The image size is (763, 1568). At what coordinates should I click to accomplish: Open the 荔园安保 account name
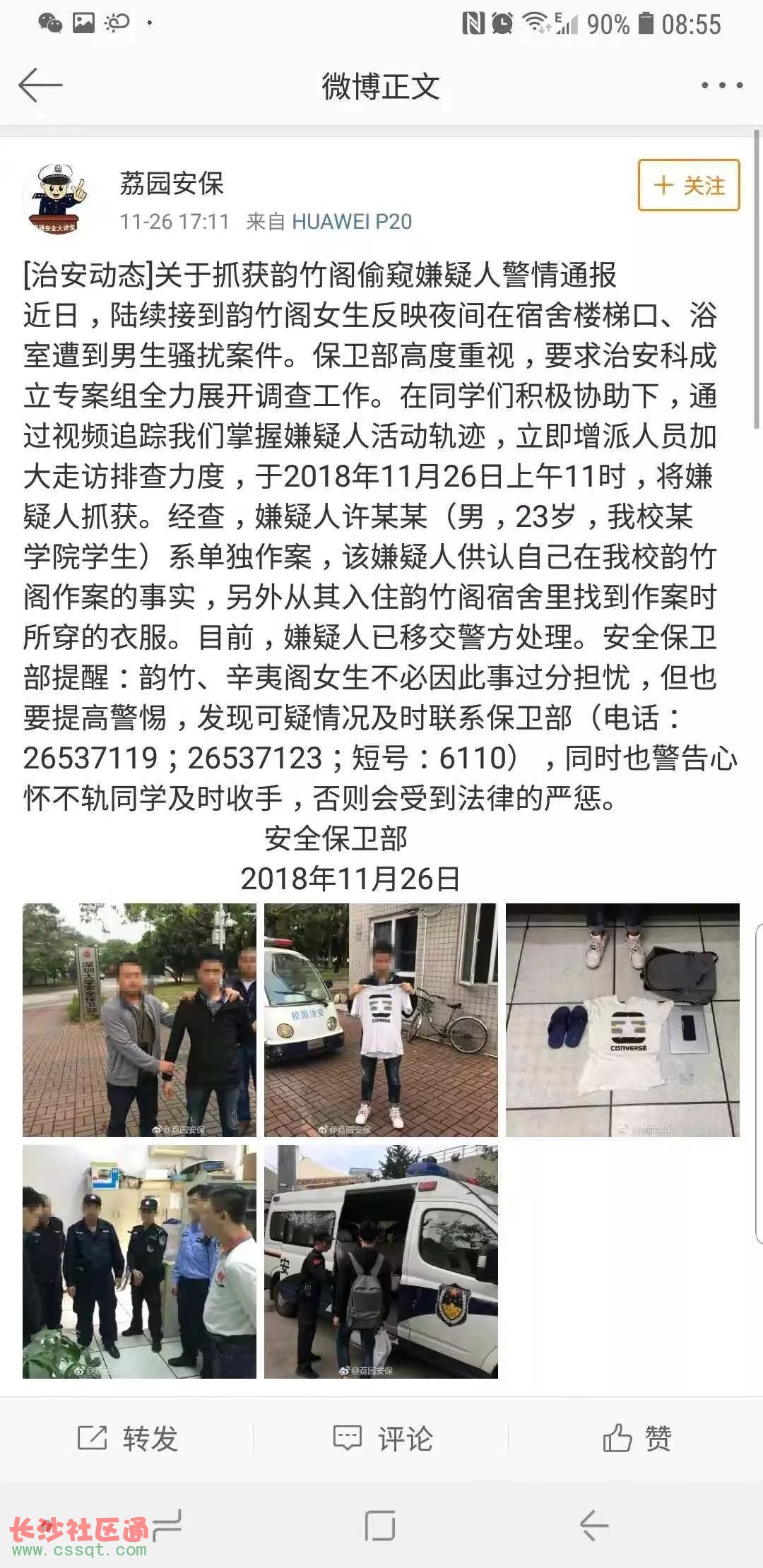pos(172,184)
